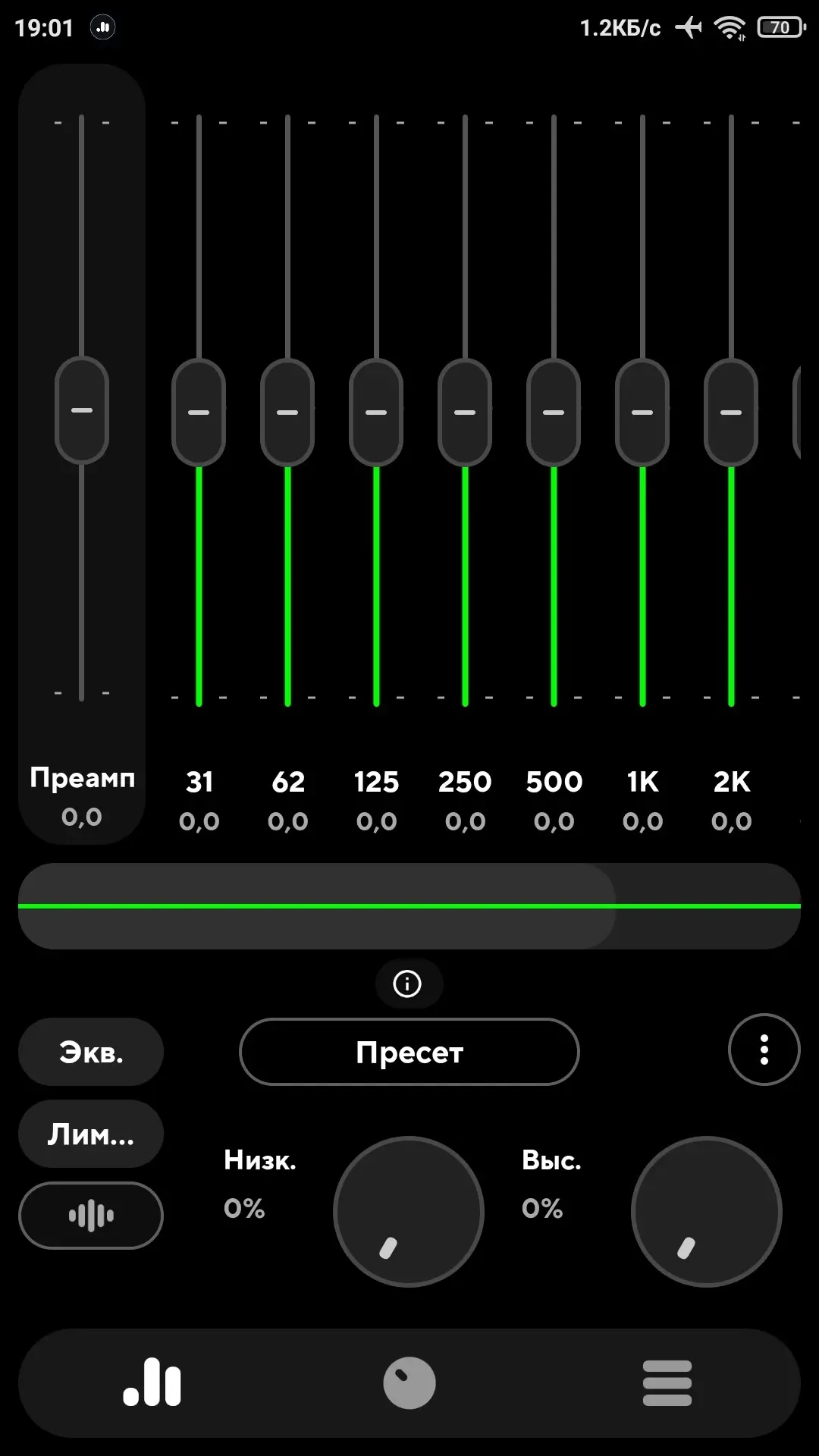Open the Пресет preset selector

[409, 1052]
